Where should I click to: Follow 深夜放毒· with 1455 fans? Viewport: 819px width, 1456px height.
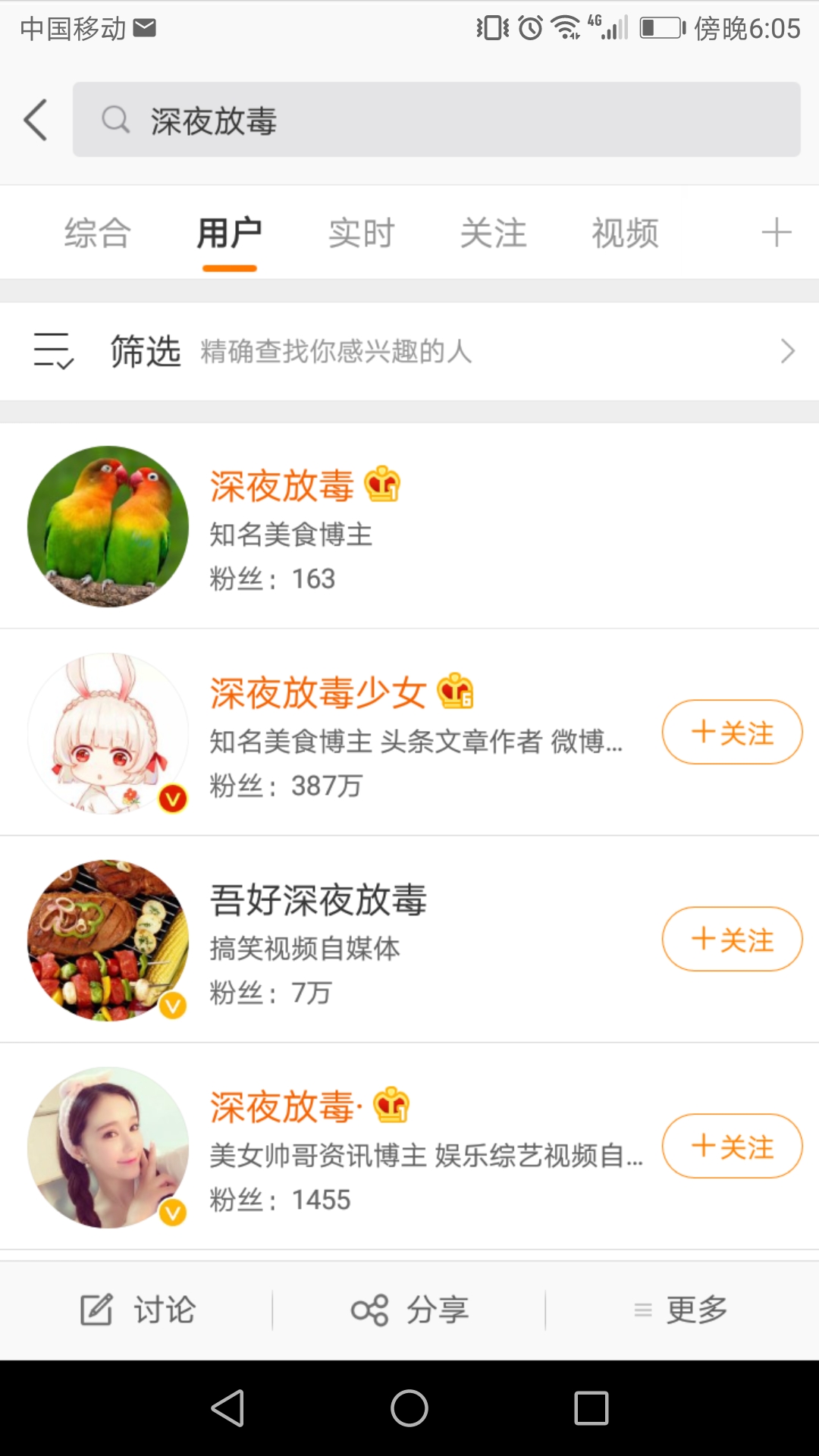pos(732,1146)
